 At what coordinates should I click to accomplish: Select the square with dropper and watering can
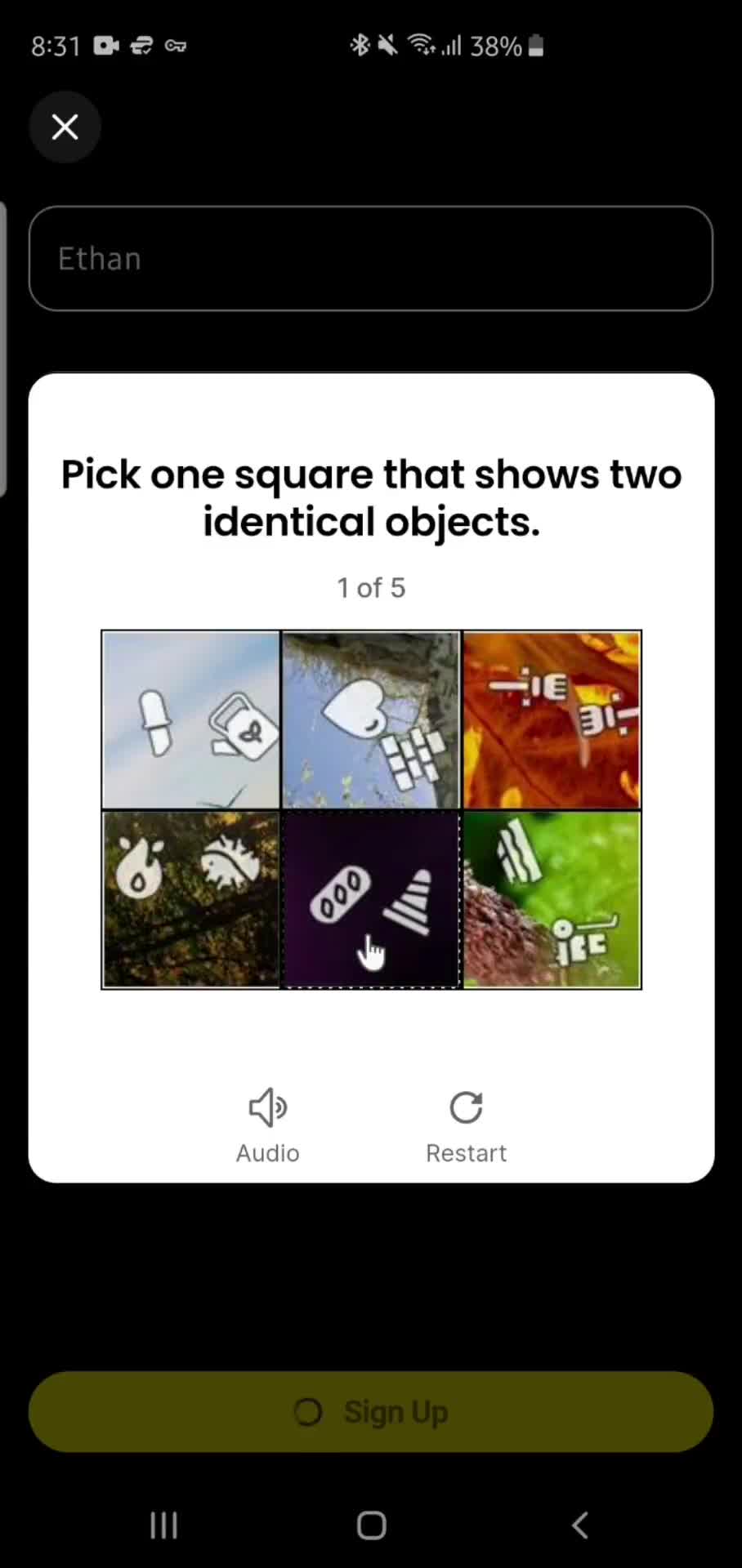tap(191, 719)
